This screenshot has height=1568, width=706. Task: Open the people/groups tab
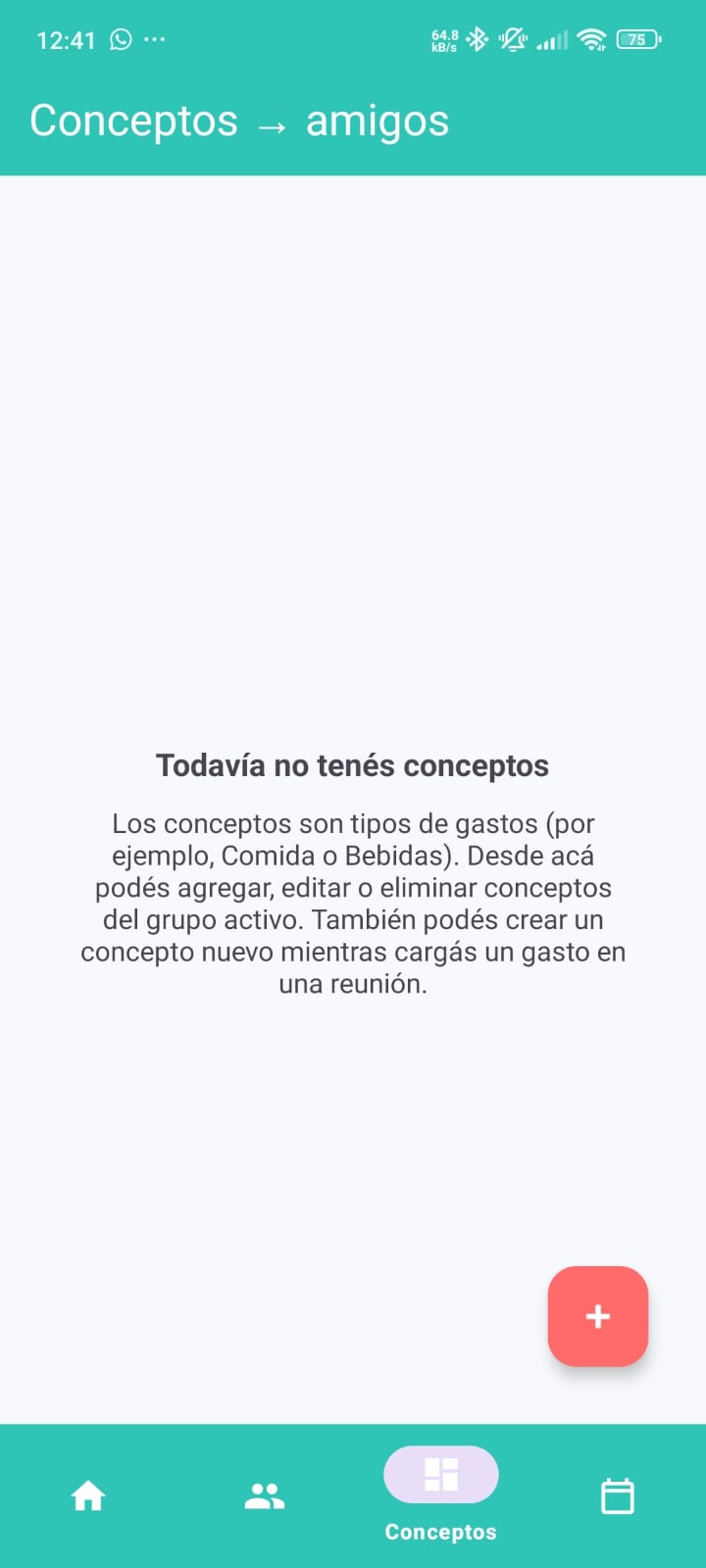click(264, 1496)
